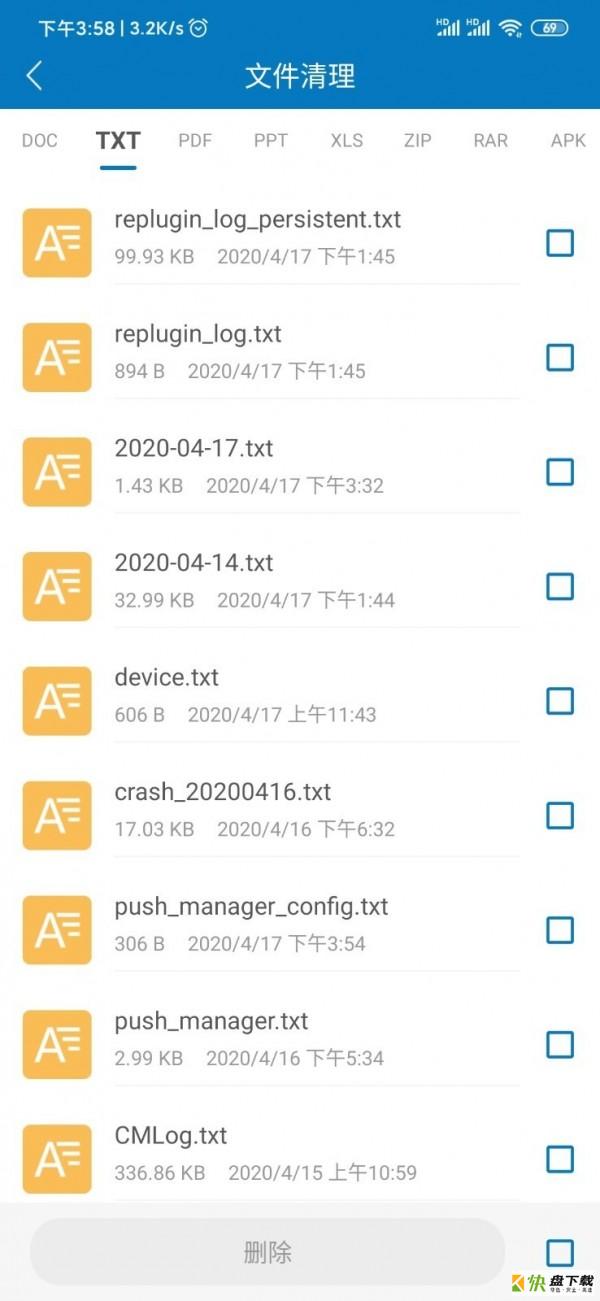Tick the push_manager_config.txt checkbox
This screenshot has height=1301, width=600.
[560, 930]
